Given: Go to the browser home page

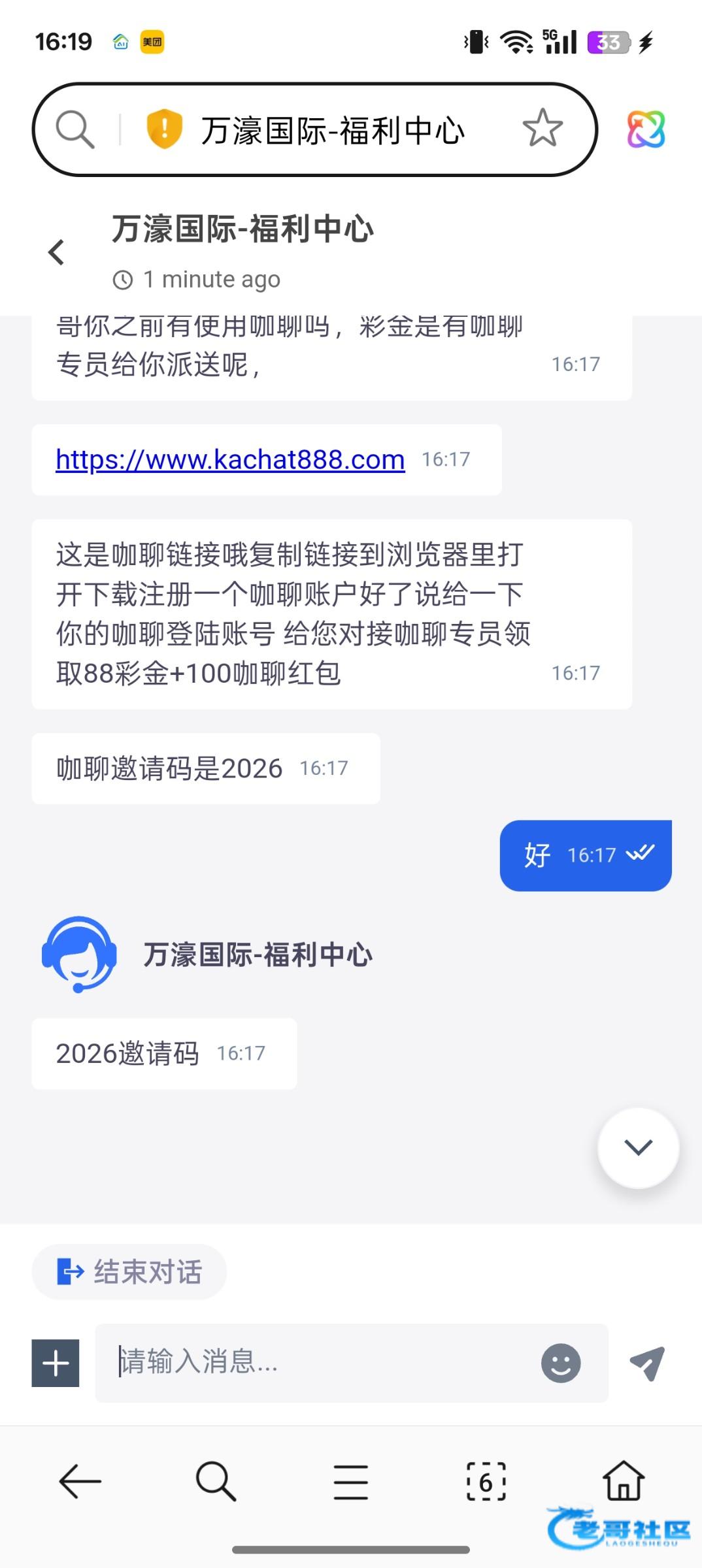Looking at the screenshot, I should pyautogui.click(x=623, y=1481).
